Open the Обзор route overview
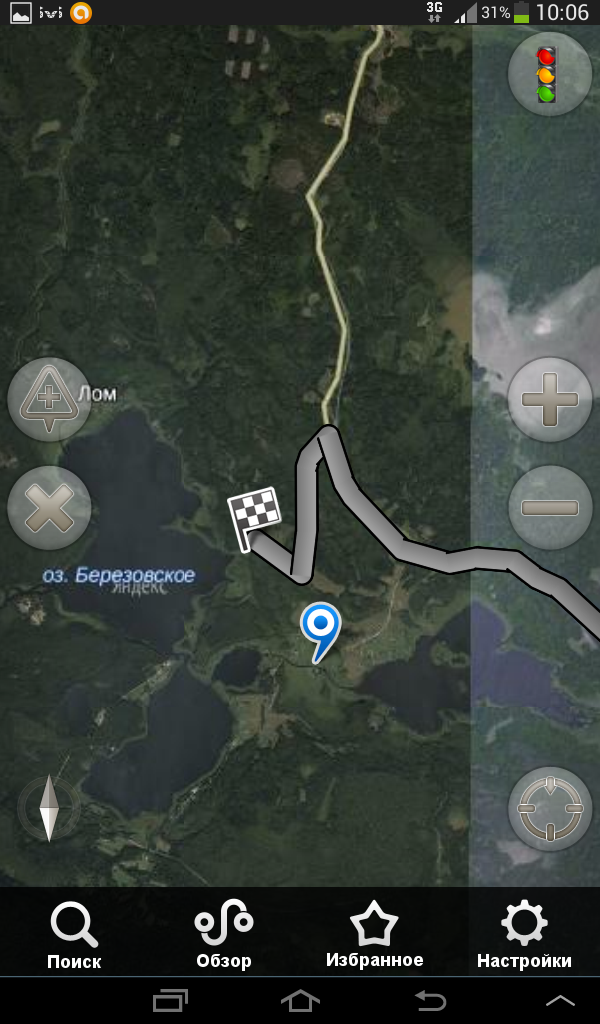Screen dimensions: 600x1024 [224, 935]
